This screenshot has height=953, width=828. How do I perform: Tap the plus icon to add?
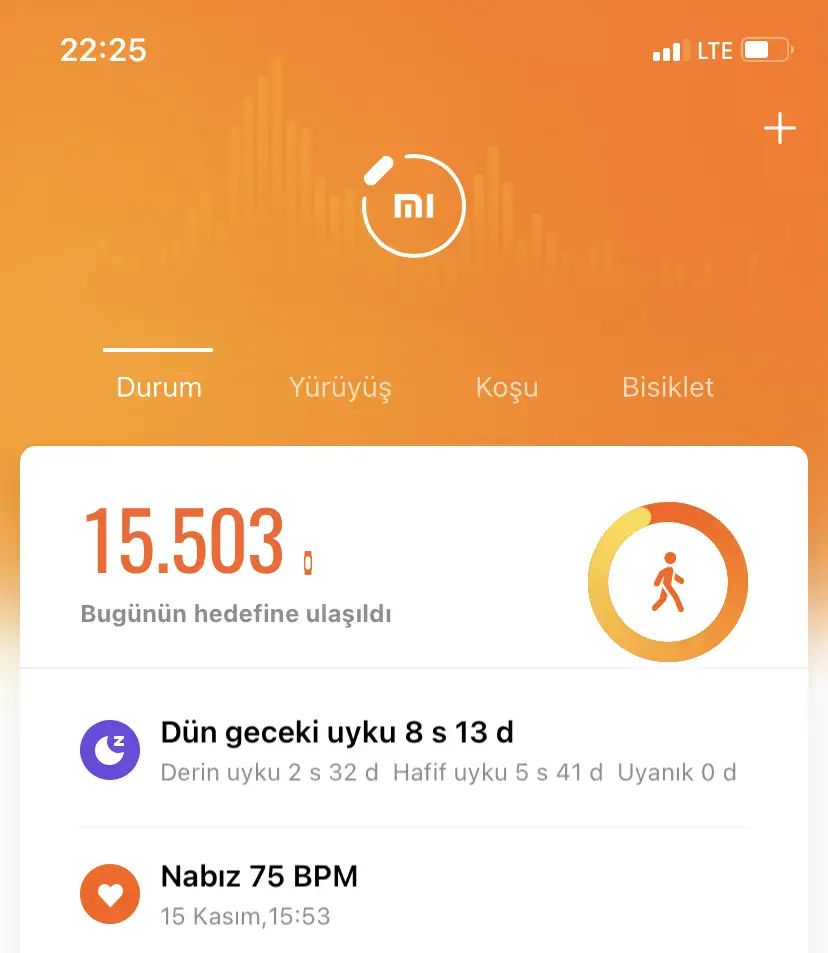pyautogui.click(x=779, y=129)
